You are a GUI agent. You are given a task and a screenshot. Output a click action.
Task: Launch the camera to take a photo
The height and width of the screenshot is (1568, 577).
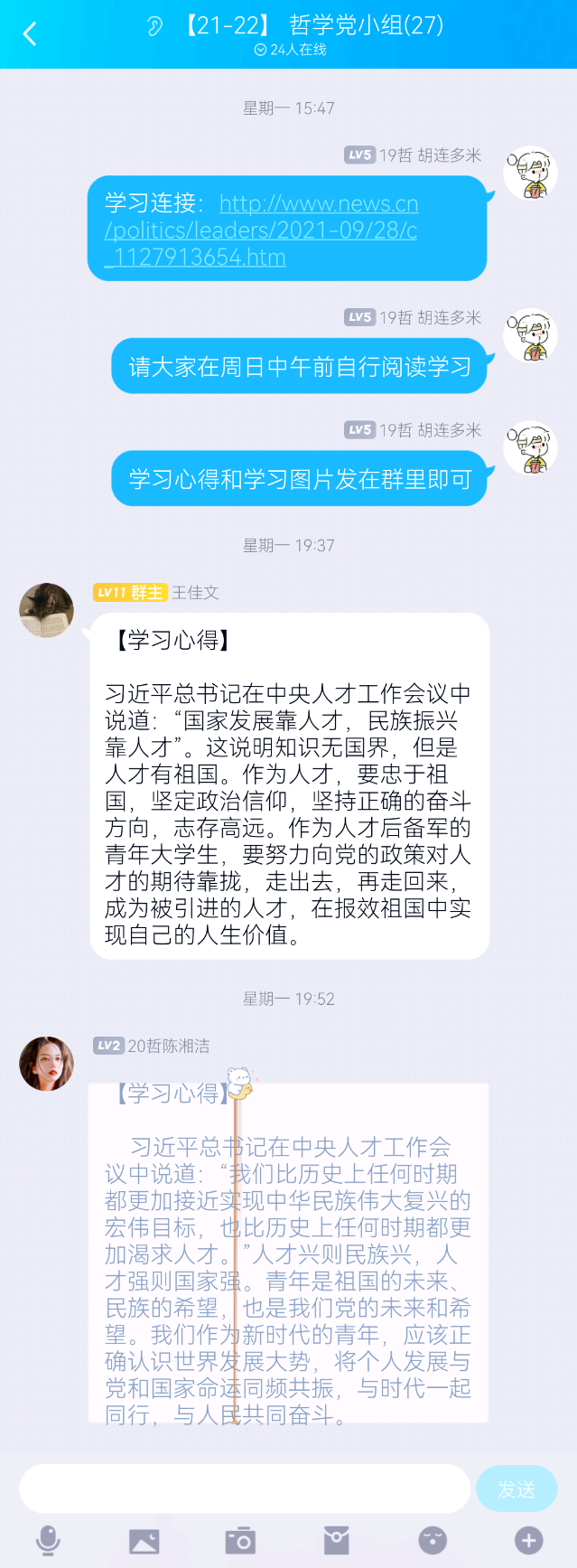(240, 1541)
